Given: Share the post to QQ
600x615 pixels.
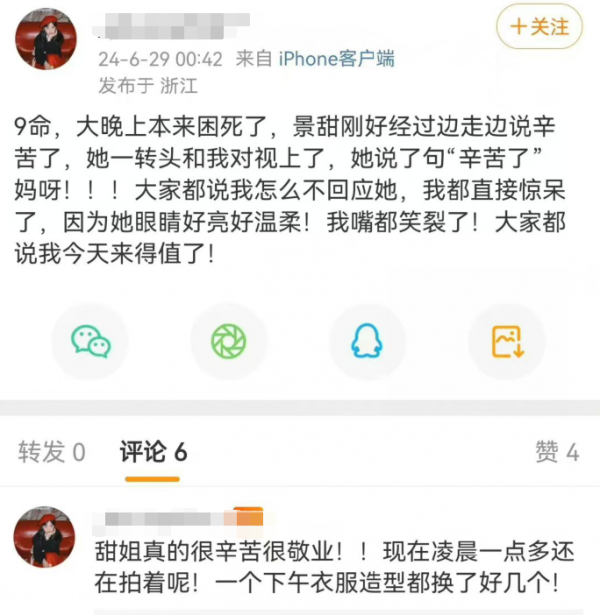Looking at the screenshot, I should click(366, 342).
